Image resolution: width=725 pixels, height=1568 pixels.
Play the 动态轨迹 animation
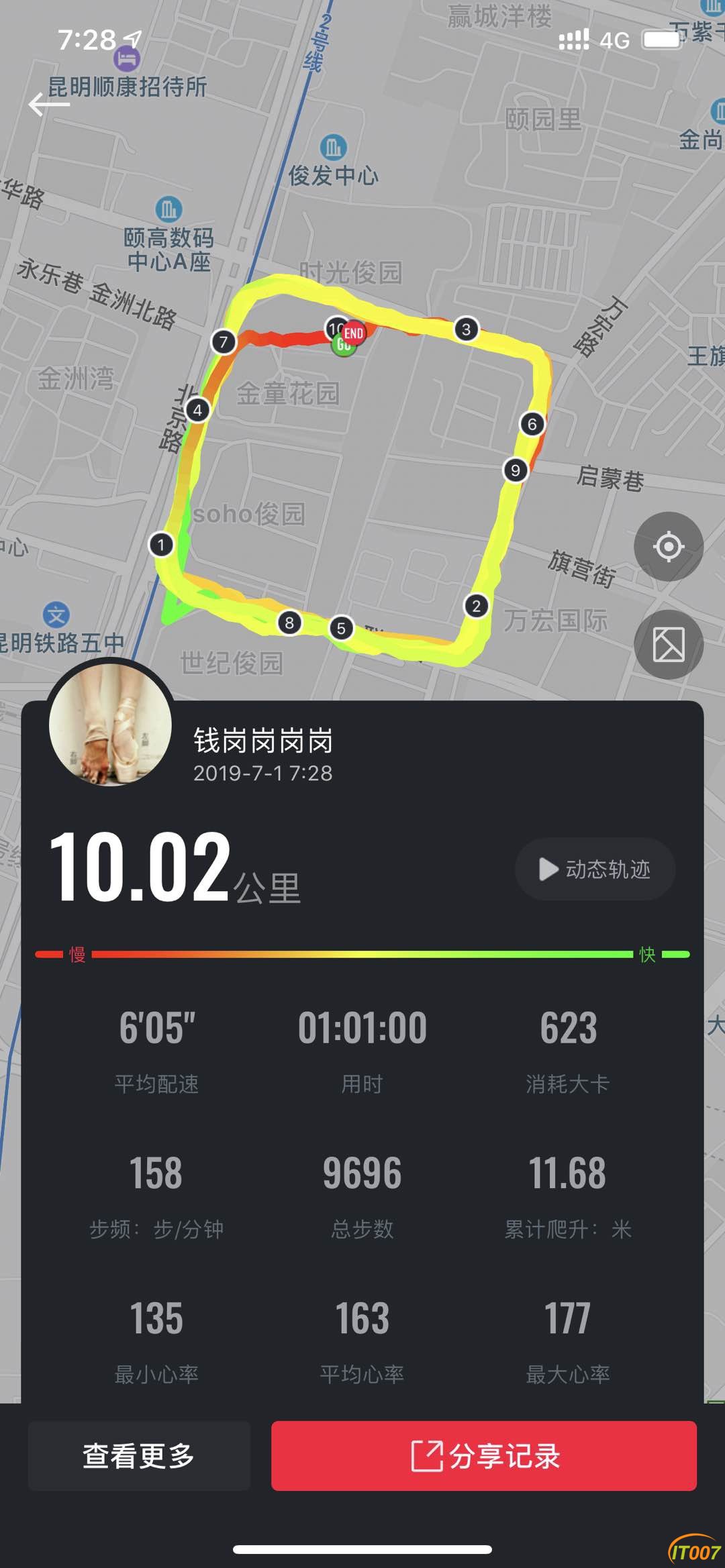[595, 869]
